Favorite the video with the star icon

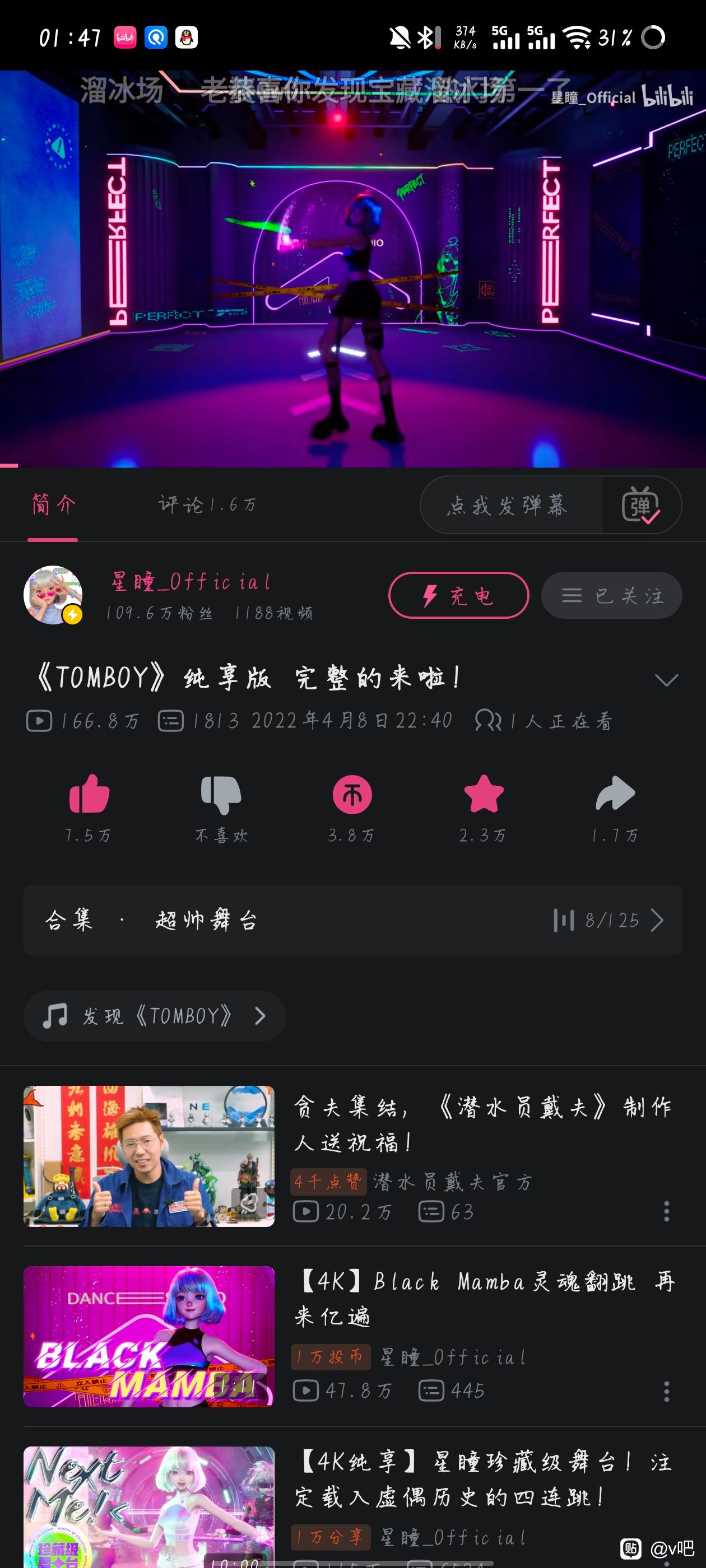484,795
